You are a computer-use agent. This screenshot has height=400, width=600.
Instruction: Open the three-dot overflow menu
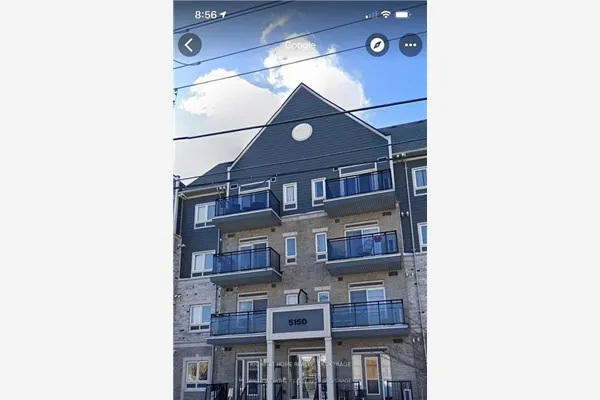coord(410,44)
